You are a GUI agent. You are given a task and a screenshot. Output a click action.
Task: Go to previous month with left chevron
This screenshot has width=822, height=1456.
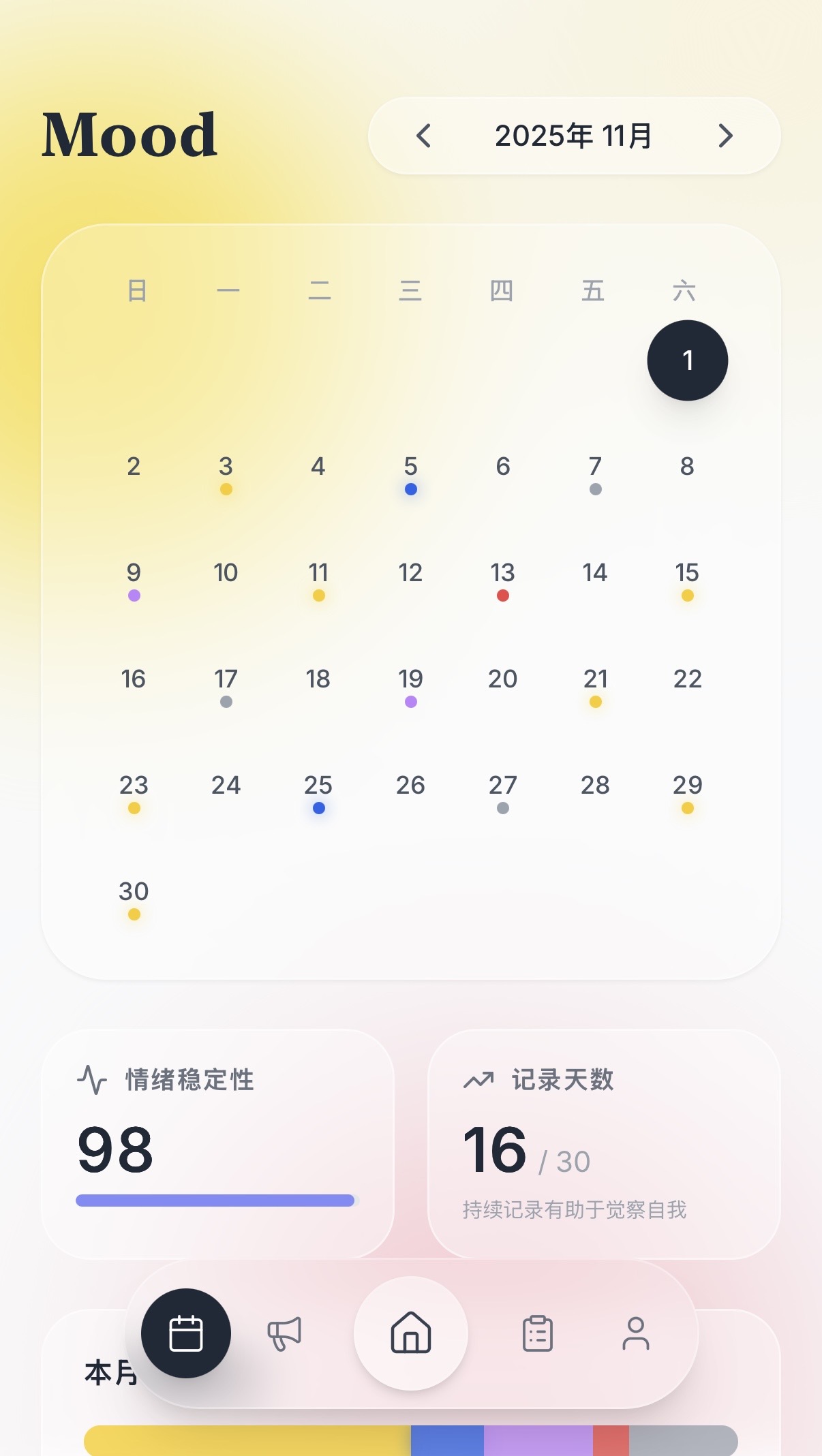coord(424,136)
